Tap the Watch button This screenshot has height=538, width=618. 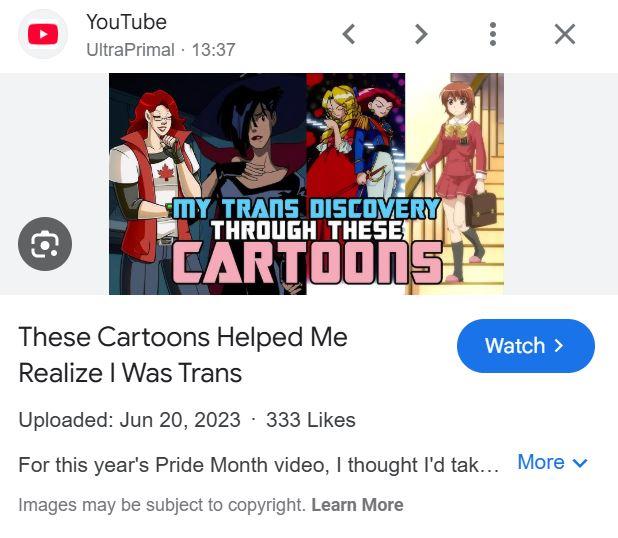coord(525,346)
